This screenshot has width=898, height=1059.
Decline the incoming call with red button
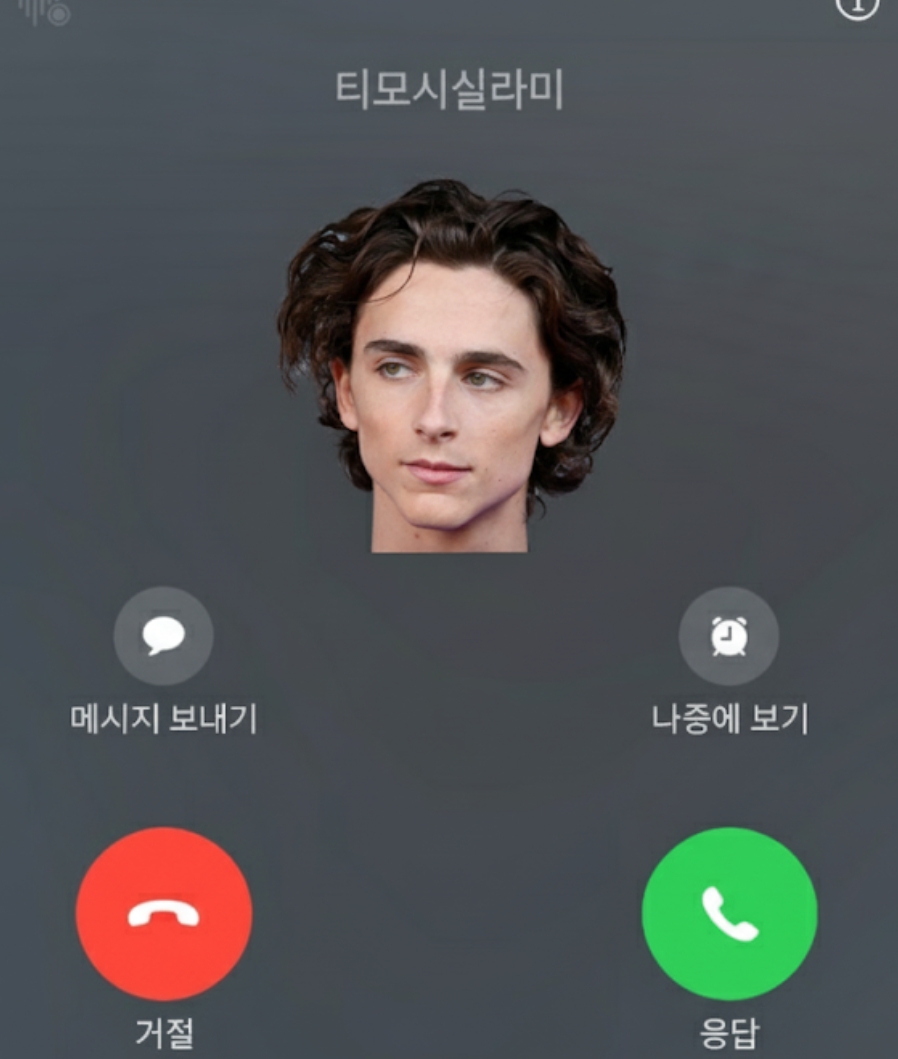[164, 913]
